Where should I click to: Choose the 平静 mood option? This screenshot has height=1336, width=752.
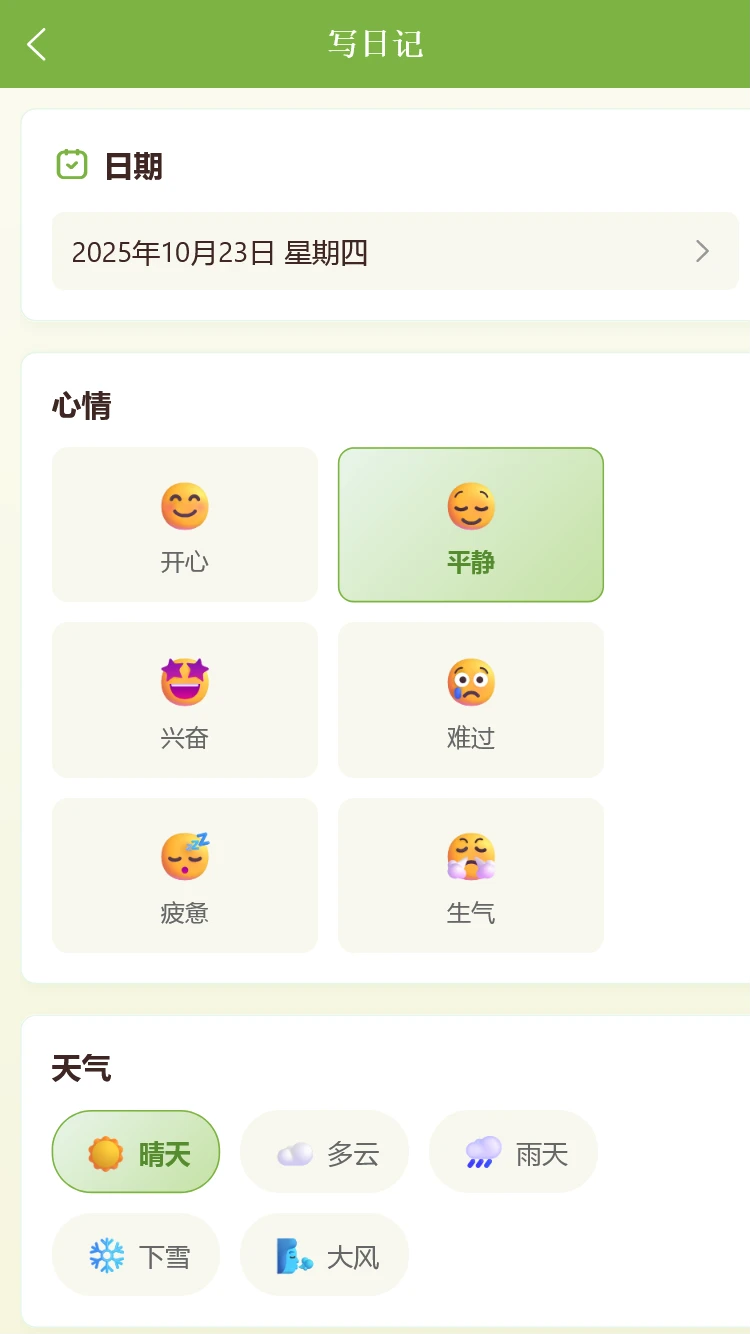pyautogui.click(x=471, y=525)
